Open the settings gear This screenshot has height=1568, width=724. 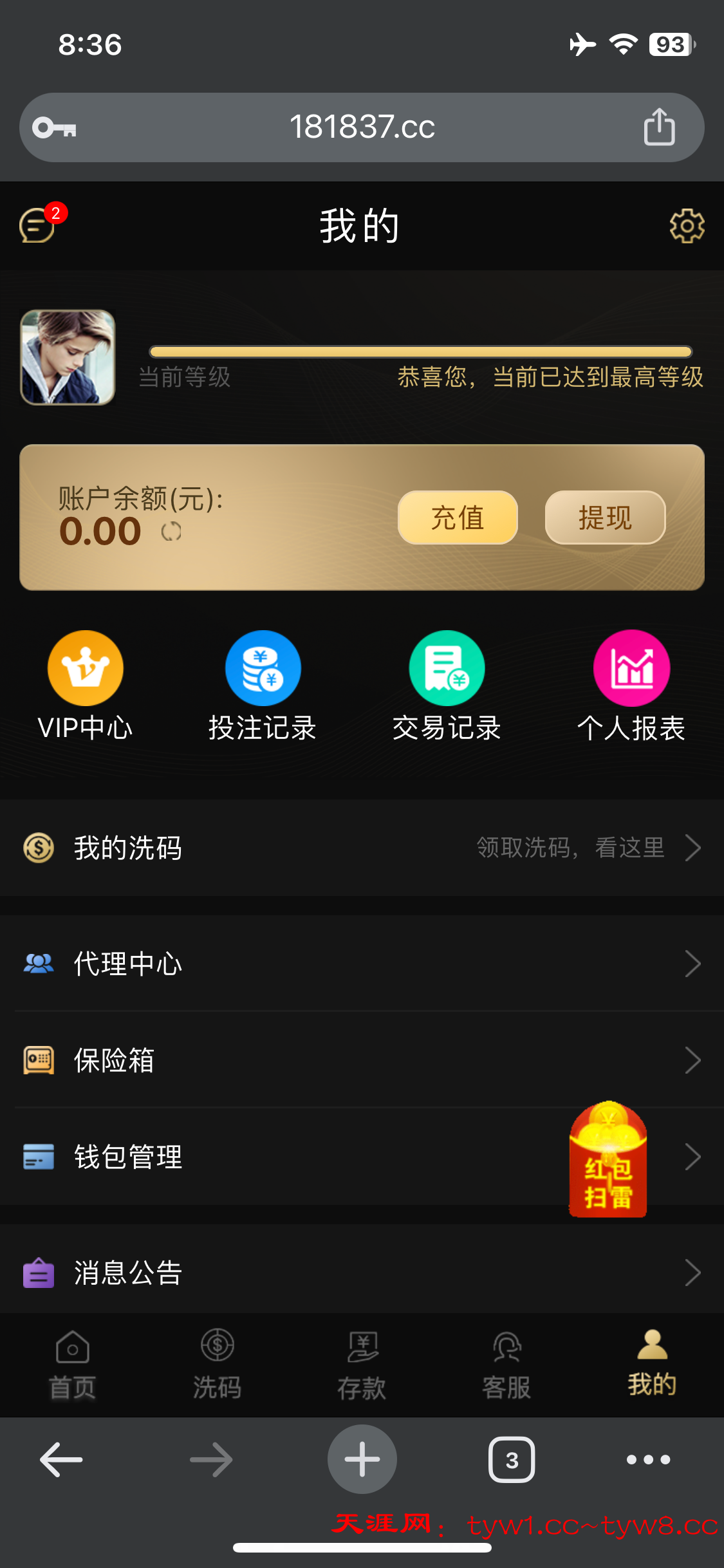pos(687,226)
